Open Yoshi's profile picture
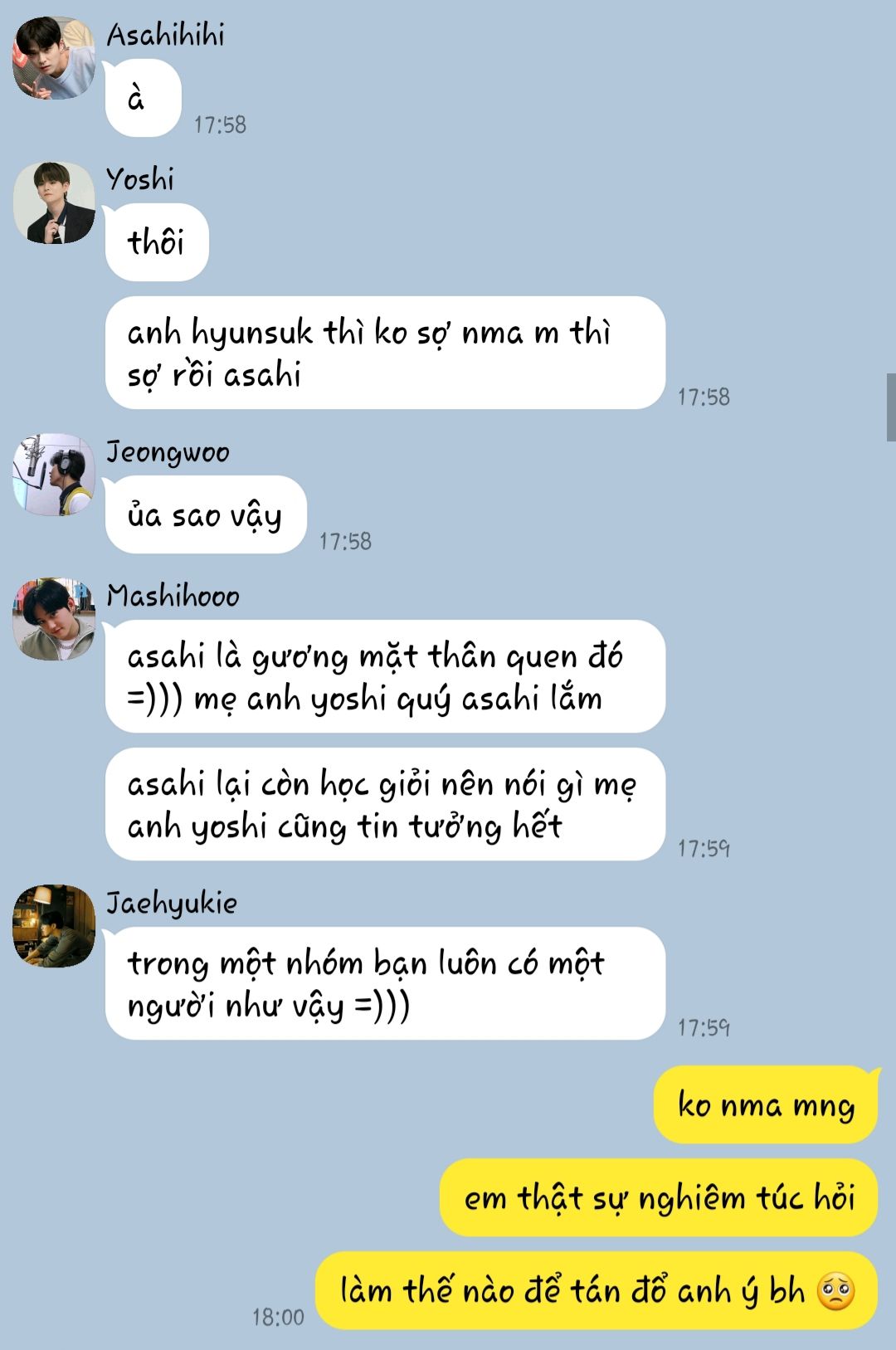Screen dimensions: 896x1350 [x=54, y=203]
